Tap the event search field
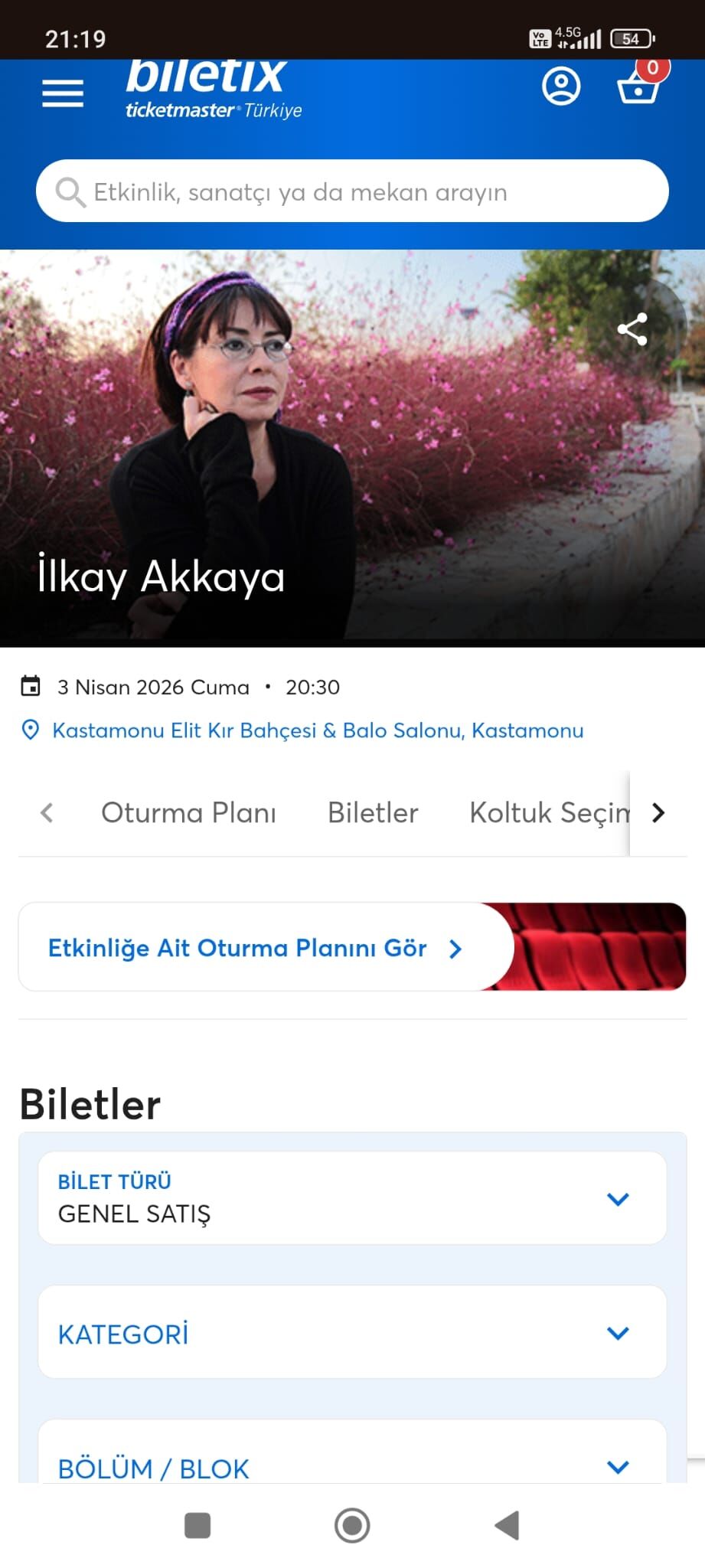 352,191
